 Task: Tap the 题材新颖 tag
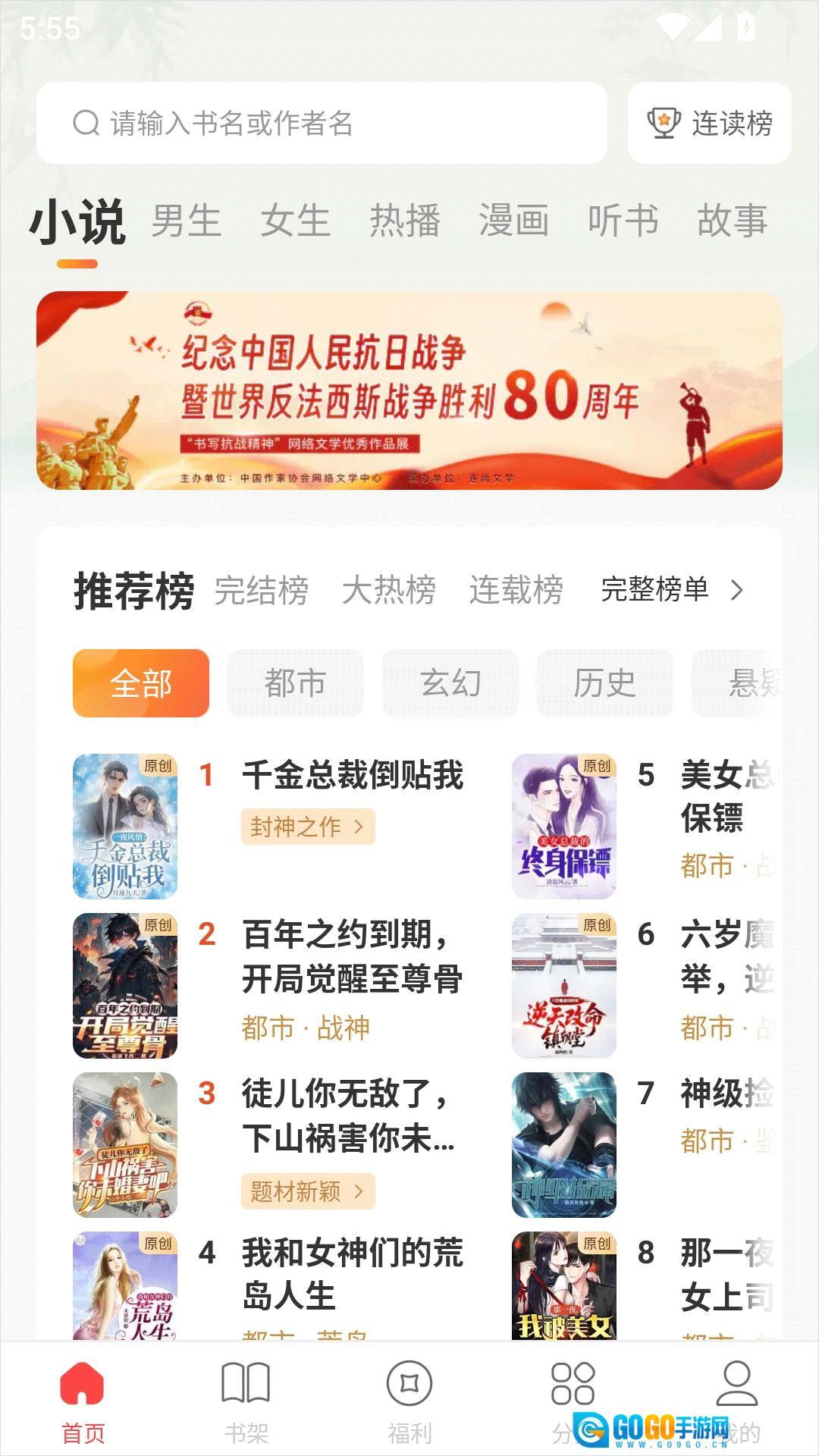point(307,1191)
